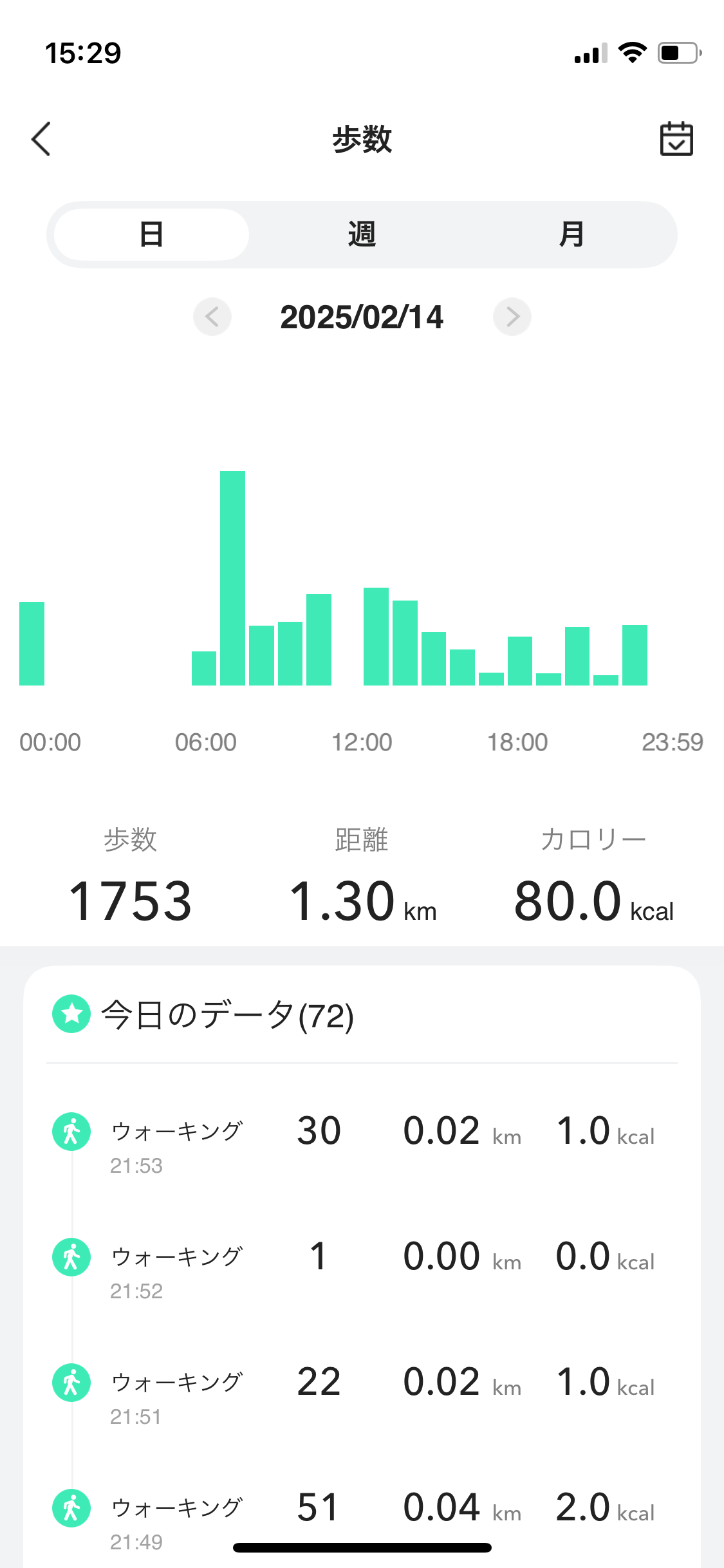Go to the previous day arrow

[212, 317]
